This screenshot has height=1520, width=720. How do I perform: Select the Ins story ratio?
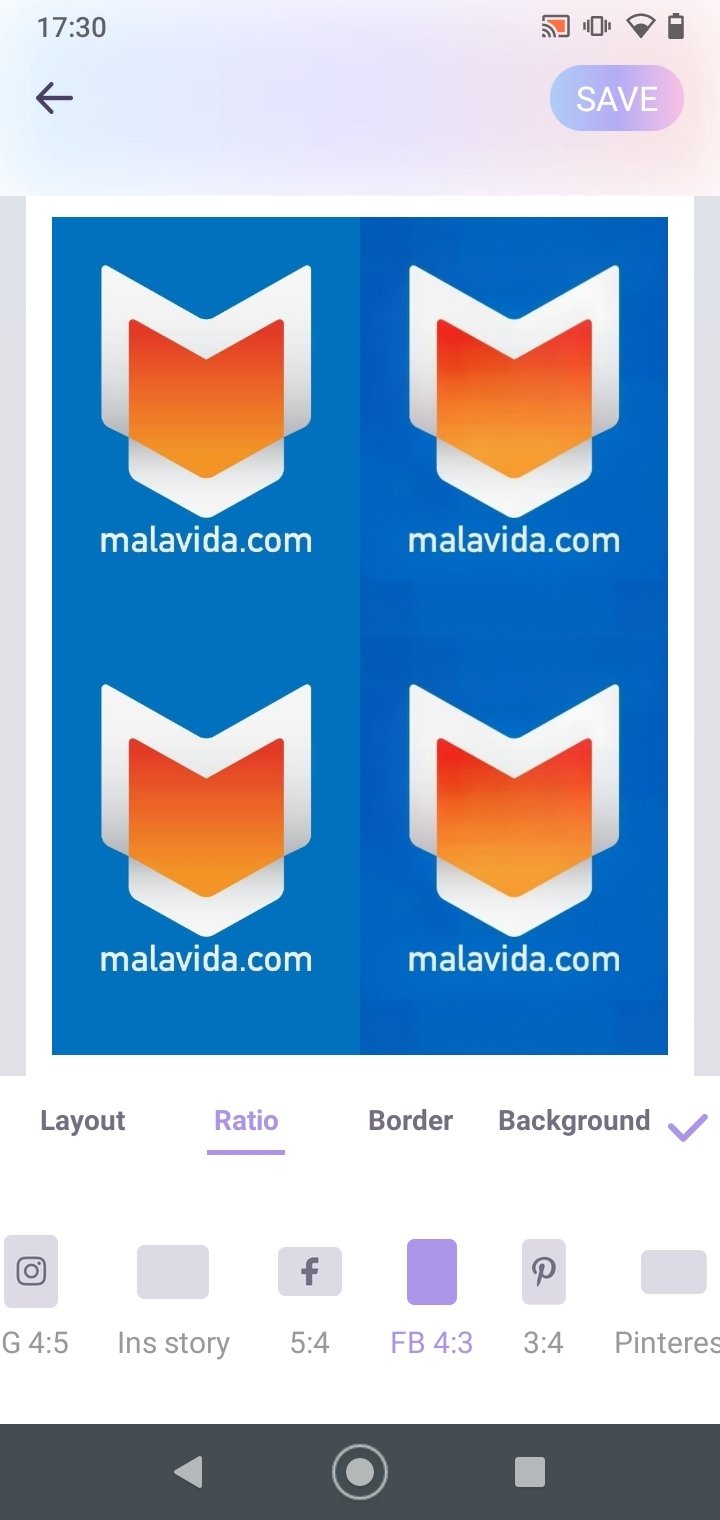(x=173, y=1297)
